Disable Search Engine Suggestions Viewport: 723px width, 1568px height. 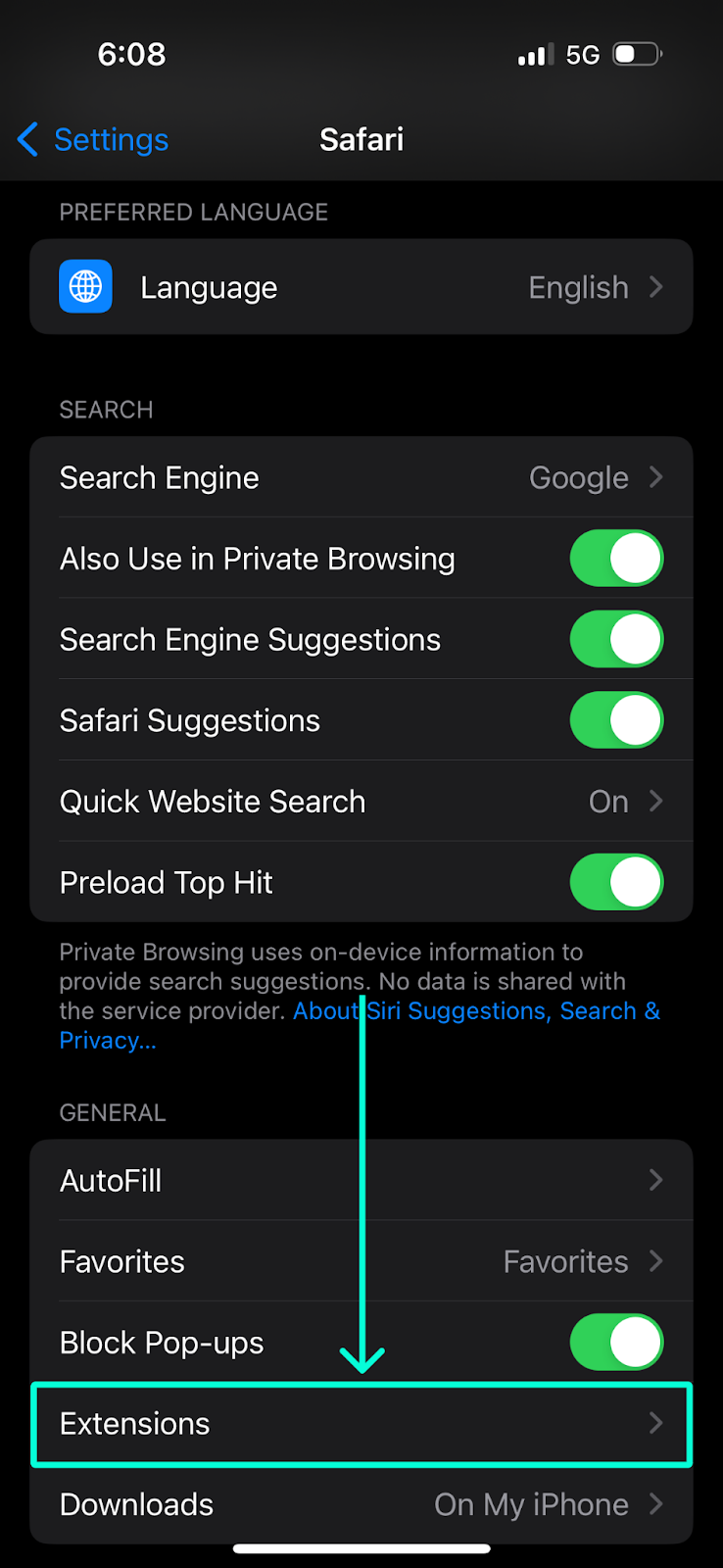pos(616,639)
